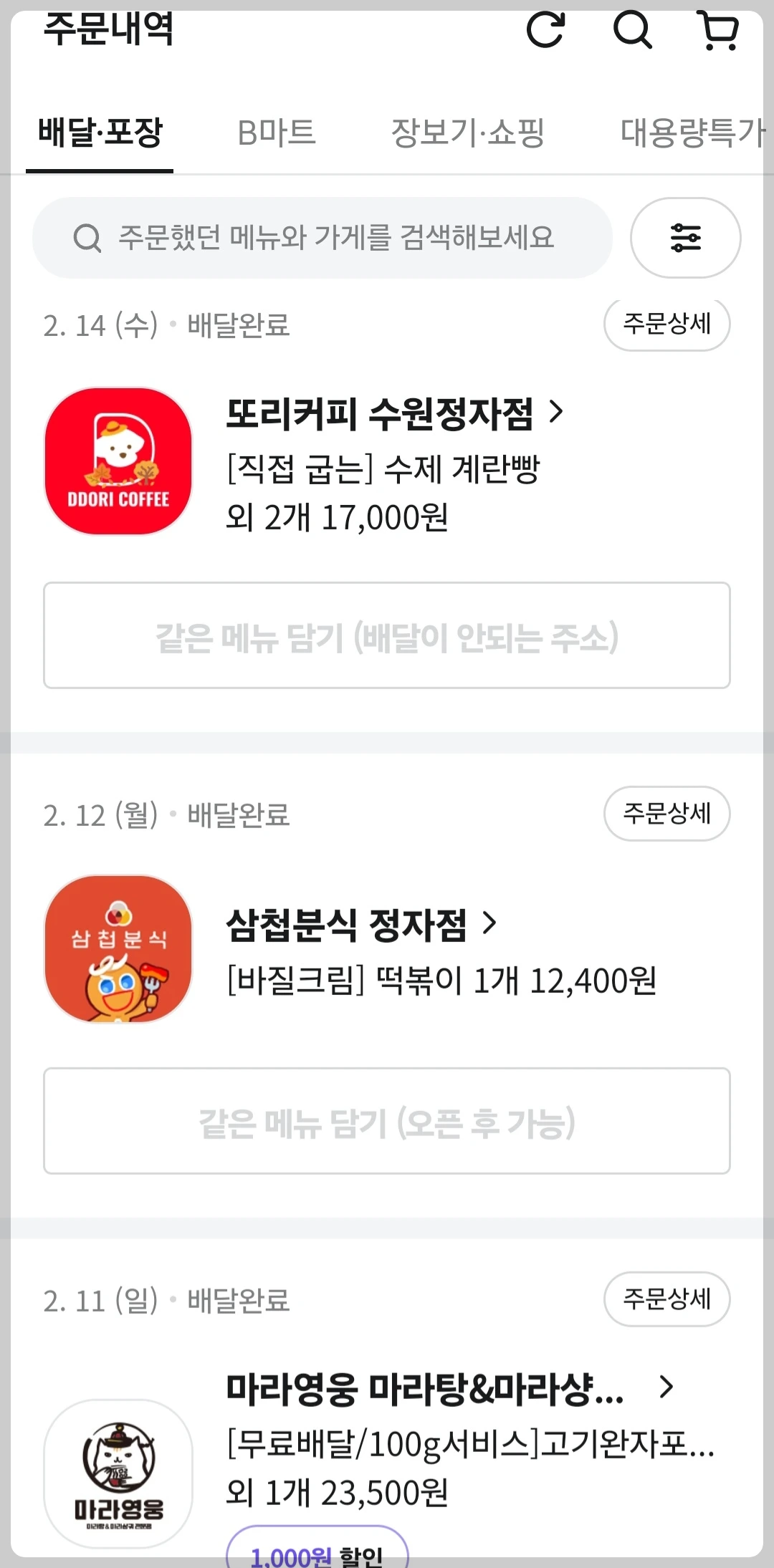View 주문상세 for the 2. 11 order
The height and width of the screenshot is (1568, 774).
tap(666, 1299)
